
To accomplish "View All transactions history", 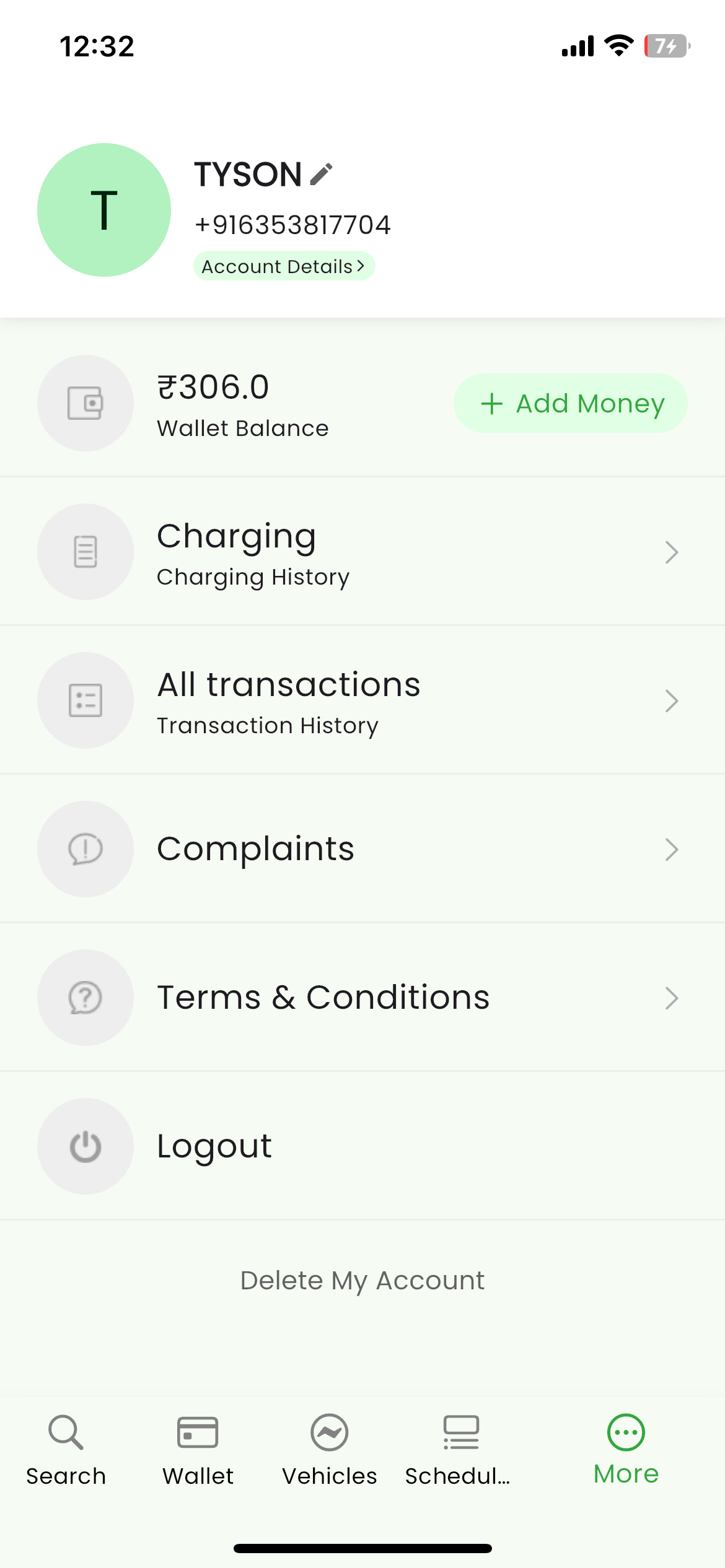I will coord(362,700).
